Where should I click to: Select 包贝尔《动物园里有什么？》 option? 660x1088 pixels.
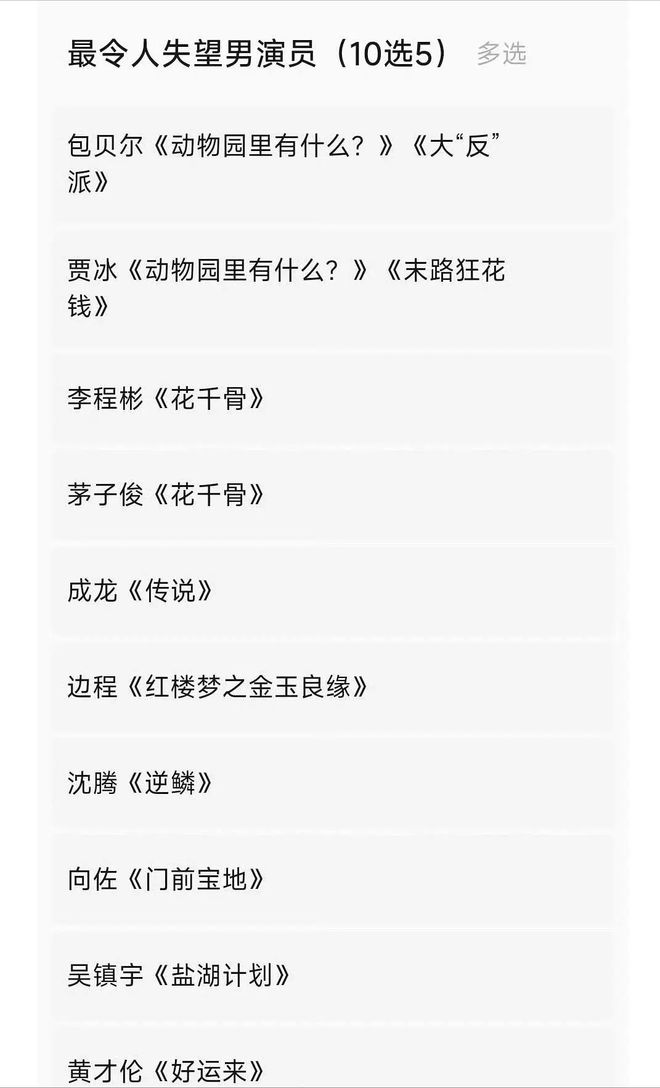tap(333, 165)
